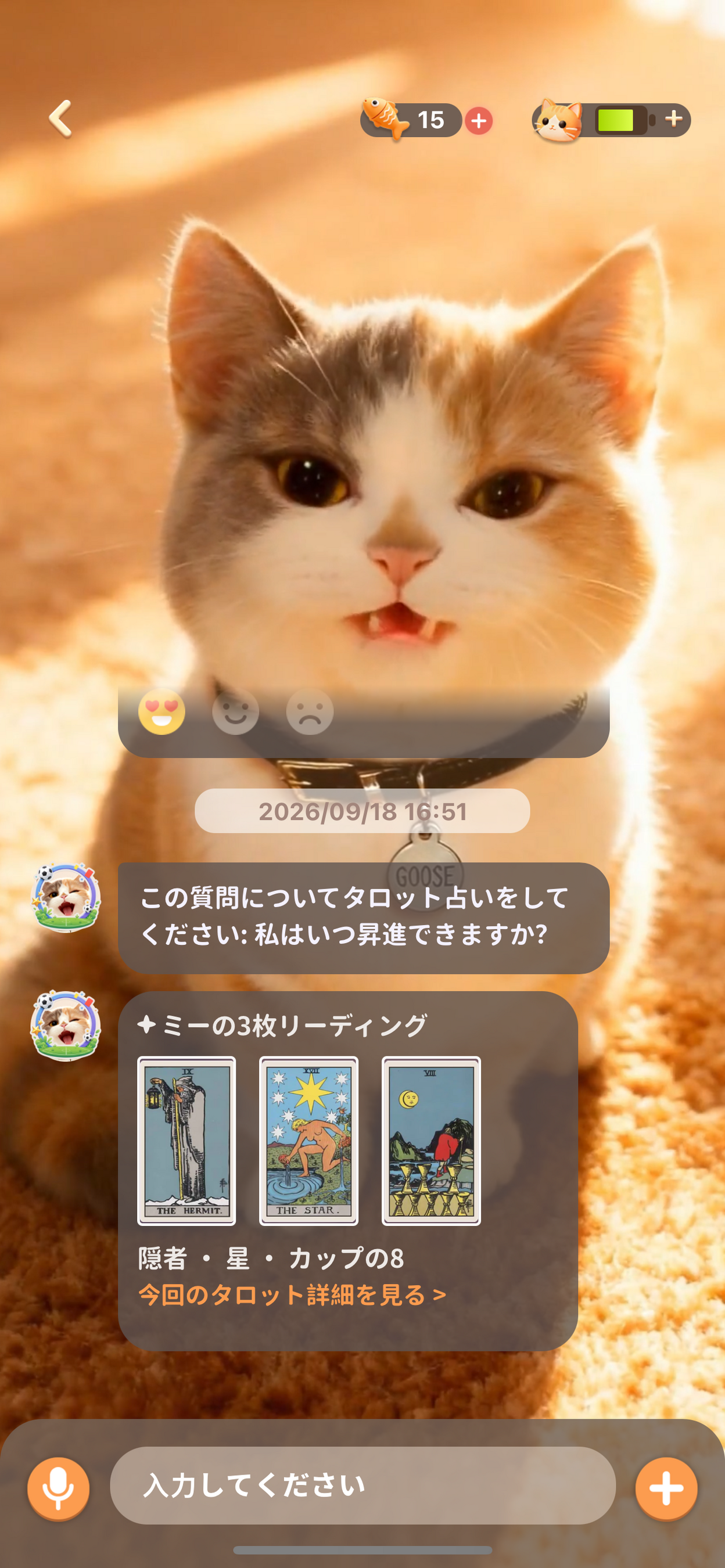Go back using the top arrow
The image size is (725, 1568).
click(61, 118)
